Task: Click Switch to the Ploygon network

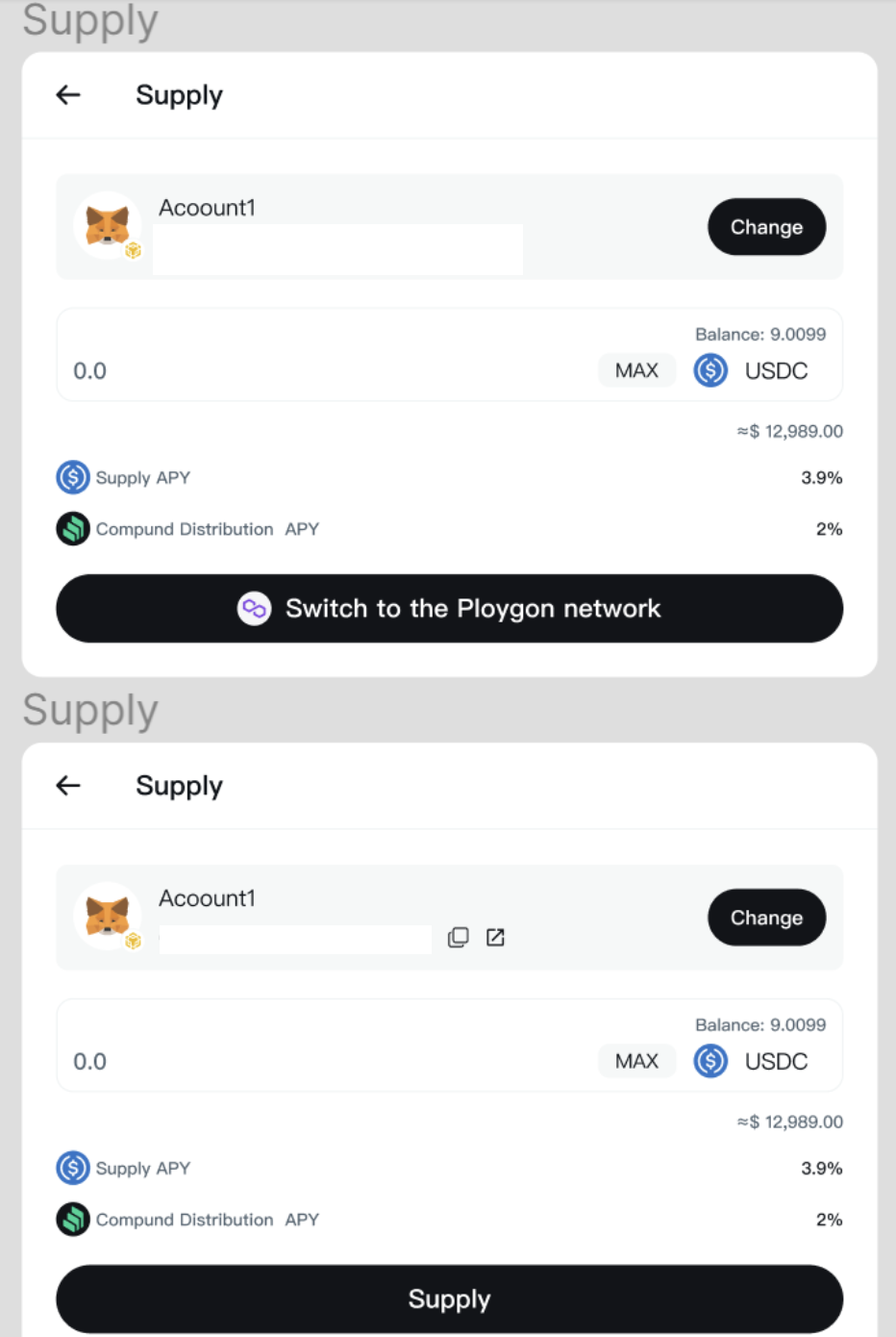Action: click(449, 608)
